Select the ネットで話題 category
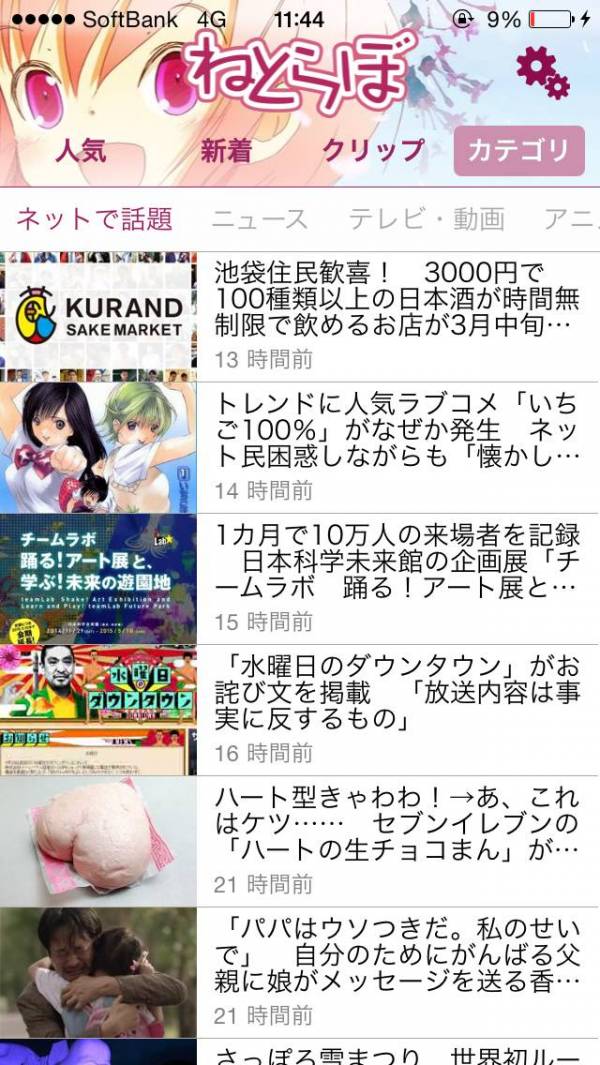 (96, 219)
